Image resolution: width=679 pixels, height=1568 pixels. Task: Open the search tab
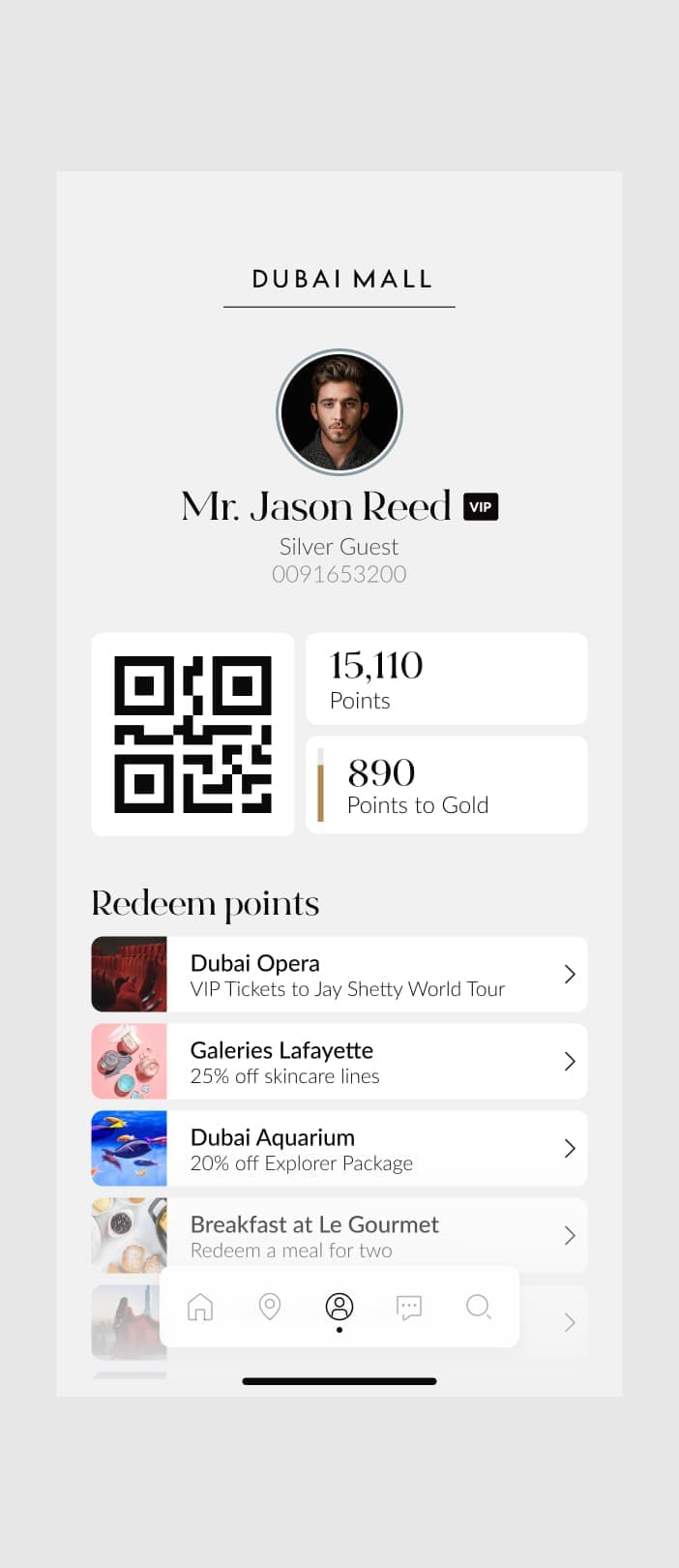(x=479, y=1307)
